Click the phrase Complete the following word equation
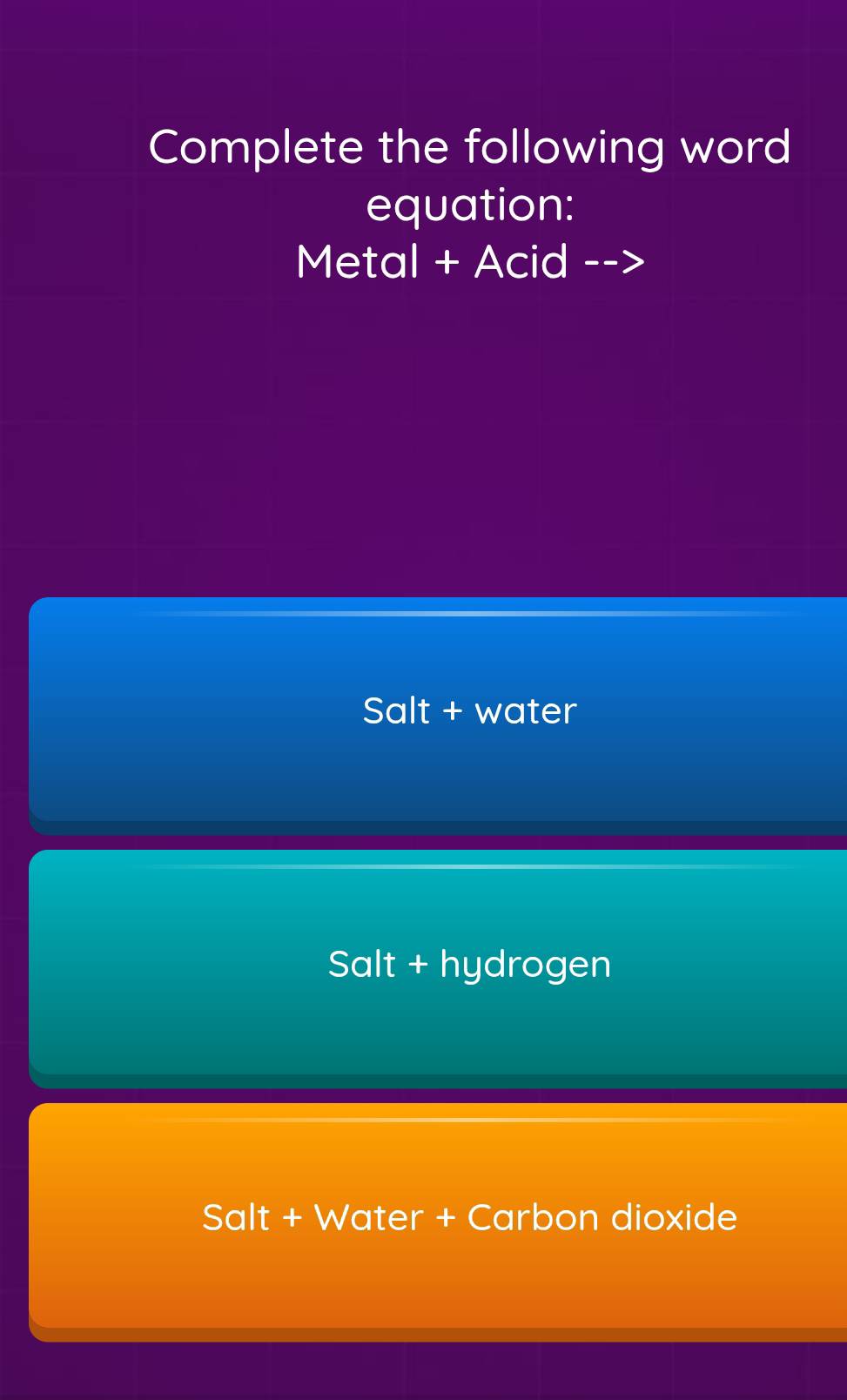 (x=469, y=174)
